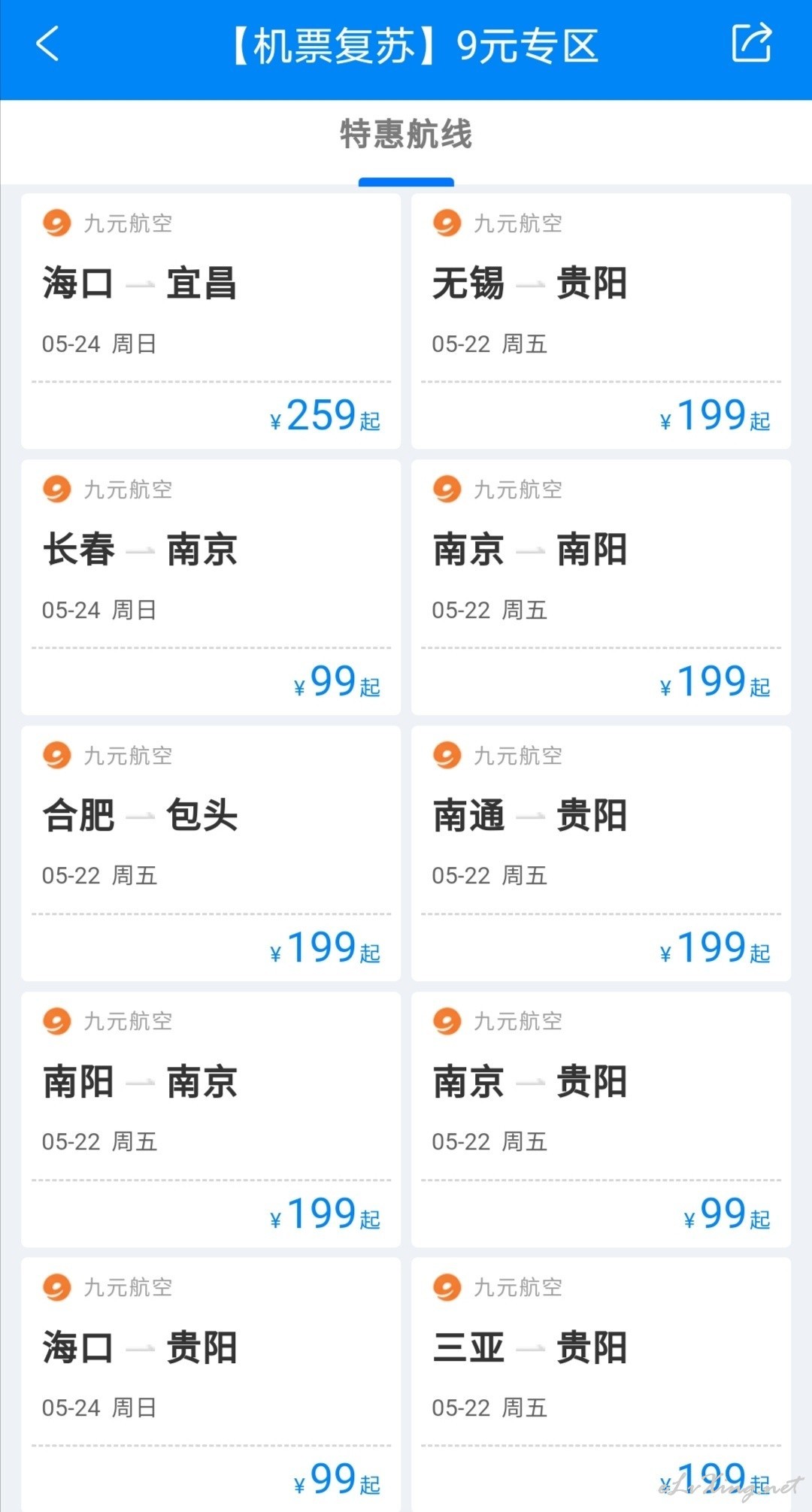Viewport: 812px width, 1512px height.
Task: Choose the 长春 to 南京 flight deal
Action: (211, 587)
